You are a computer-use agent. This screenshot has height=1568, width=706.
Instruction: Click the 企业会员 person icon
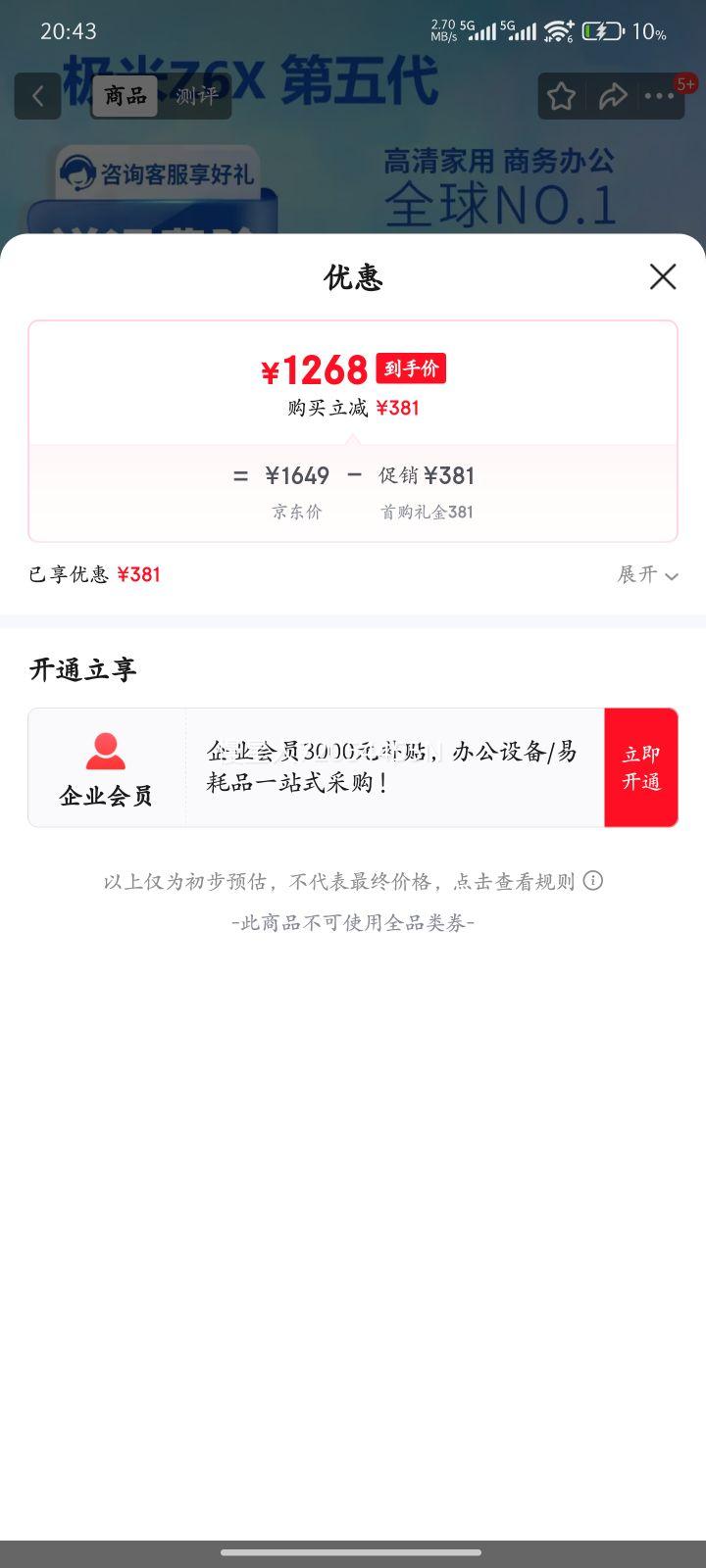tap(106, 750)
